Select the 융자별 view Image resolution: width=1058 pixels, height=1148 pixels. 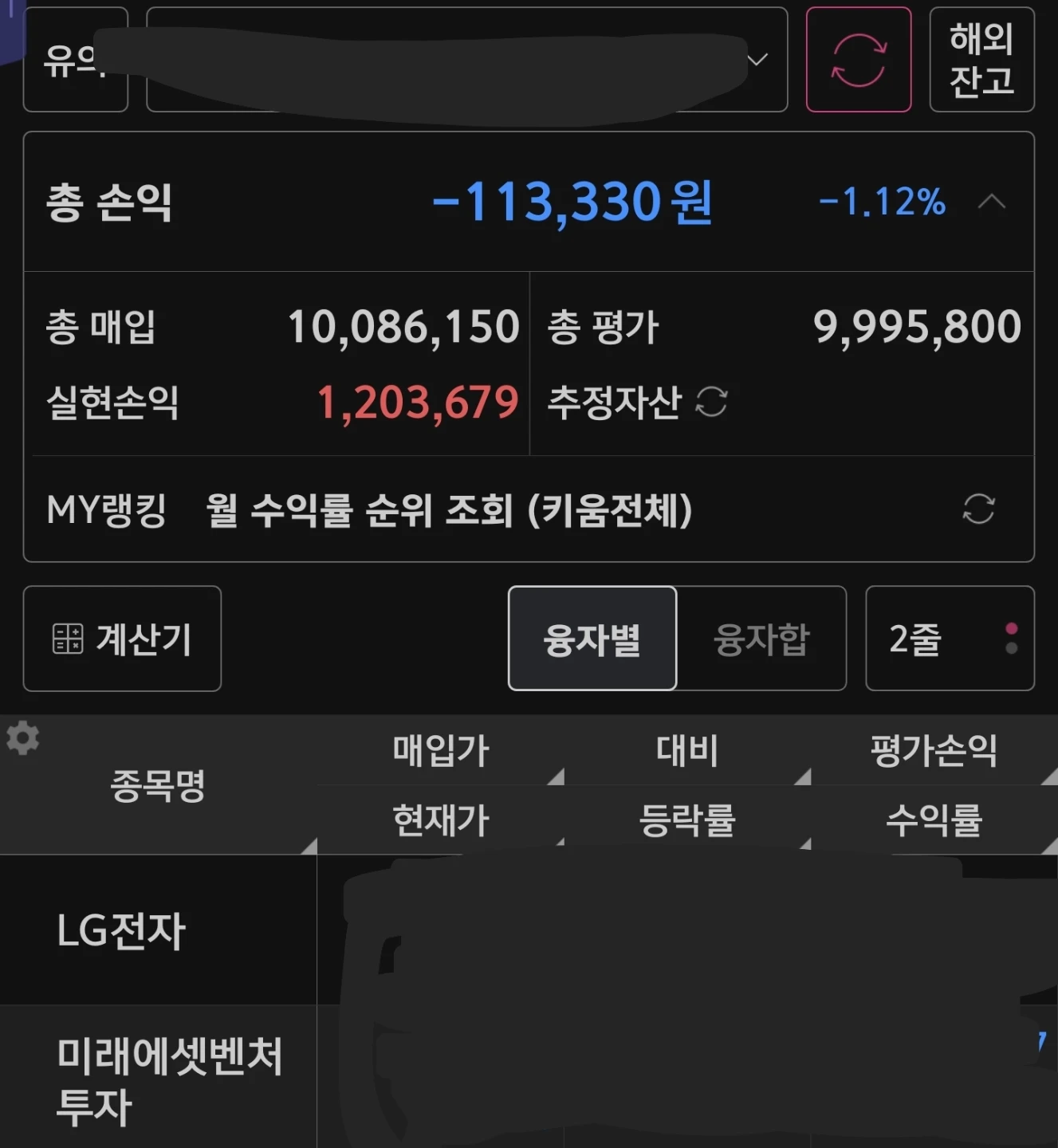click(592, 639)
